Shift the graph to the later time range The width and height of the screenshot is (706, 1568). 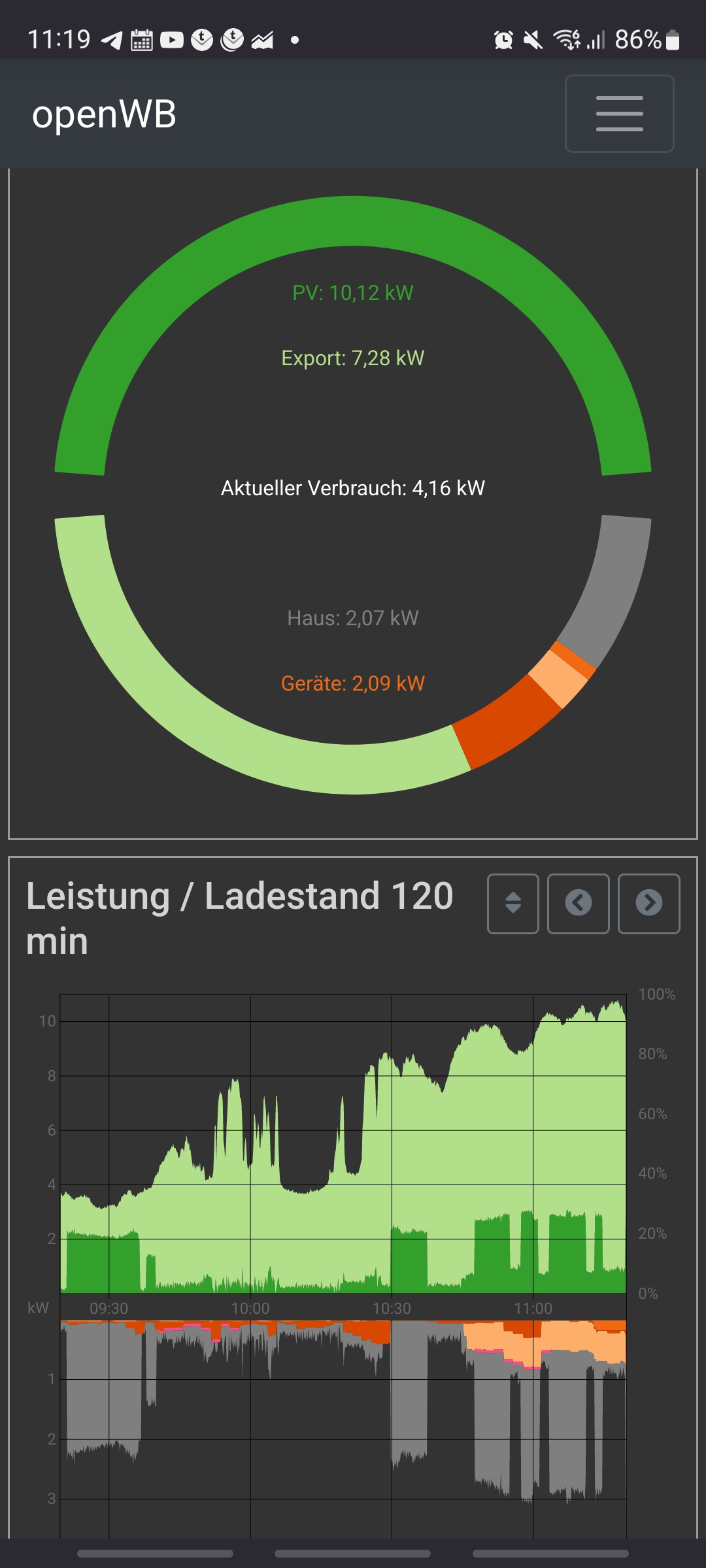(648, 904)
